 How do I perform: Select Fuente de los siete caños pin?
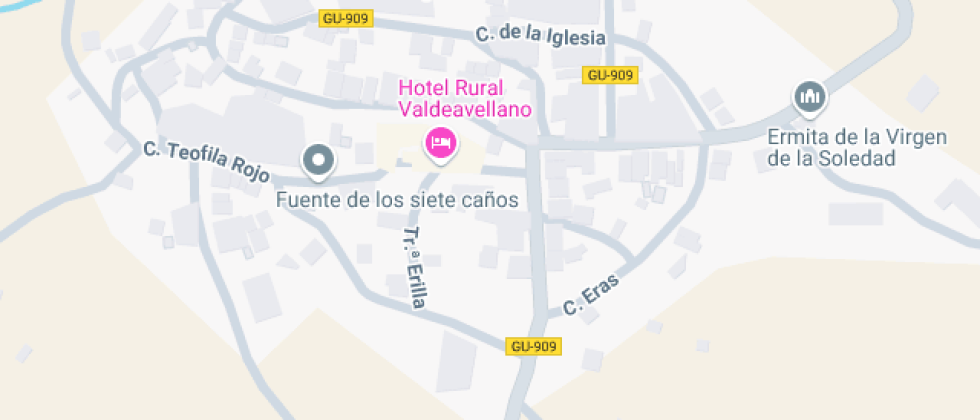click(x=319, y=160)
